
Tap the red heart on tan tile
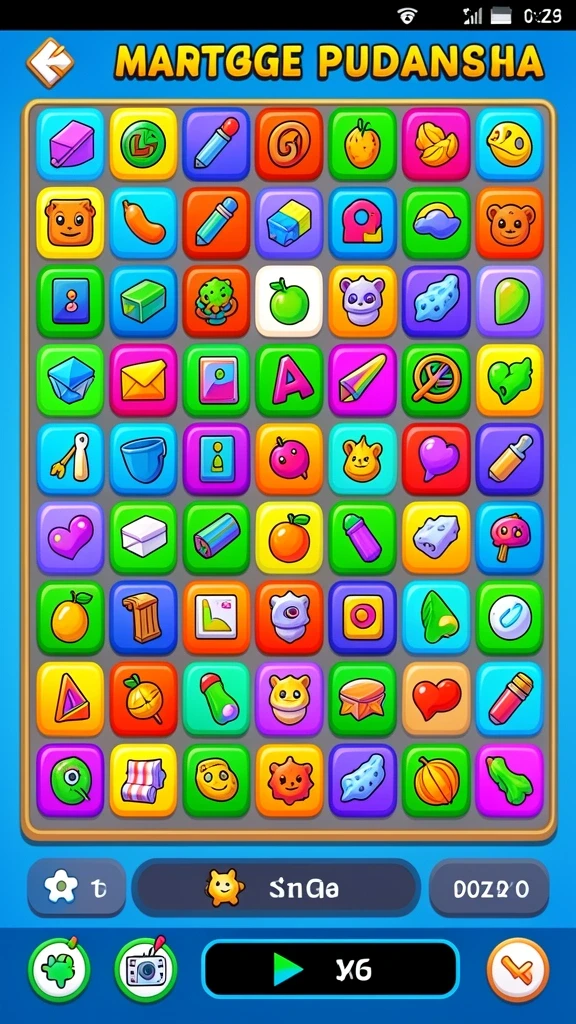point(436,698)
